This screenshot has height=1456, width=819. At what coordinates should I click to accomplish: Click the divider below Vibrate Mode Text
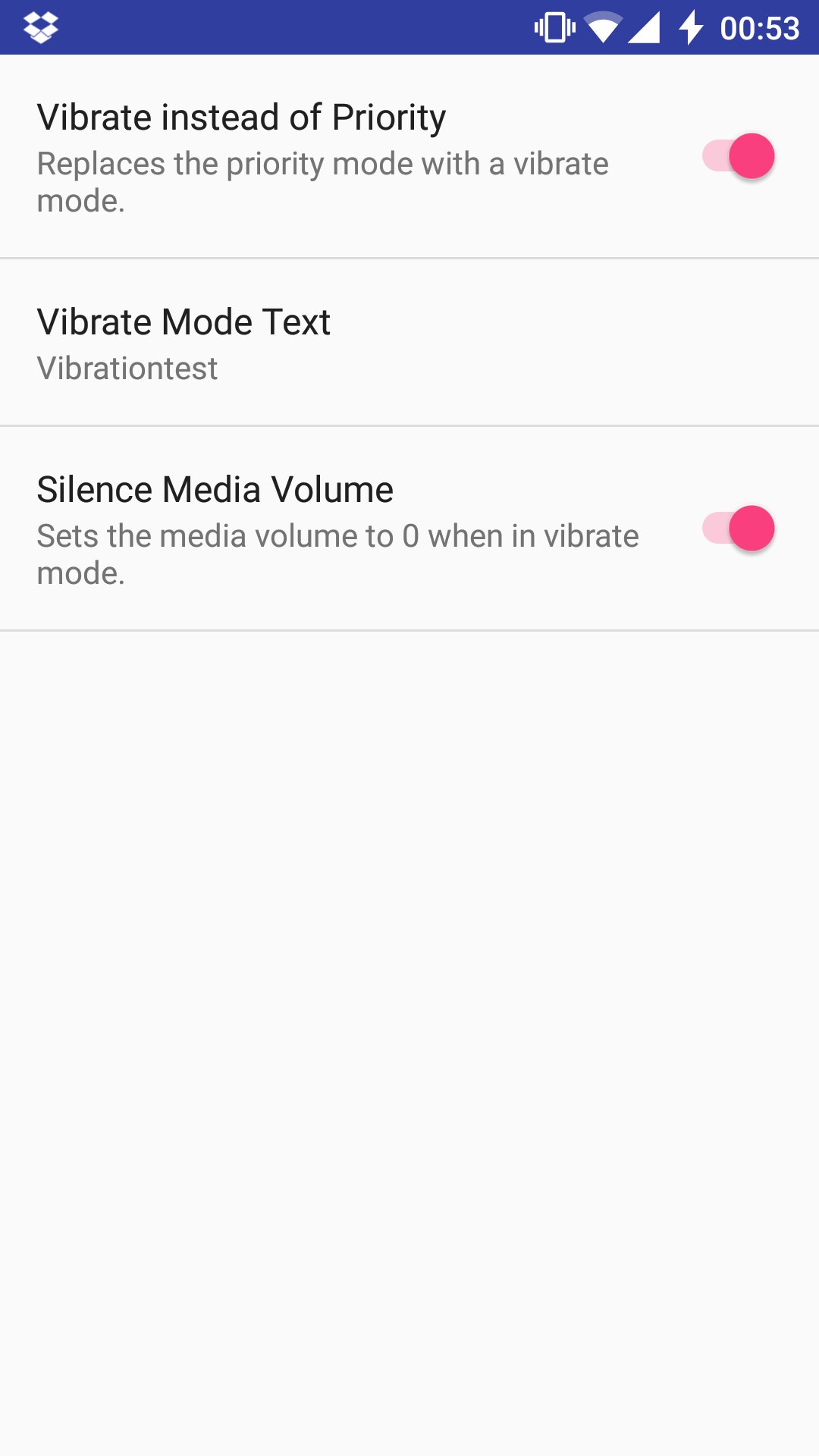(x=409, y=425)
